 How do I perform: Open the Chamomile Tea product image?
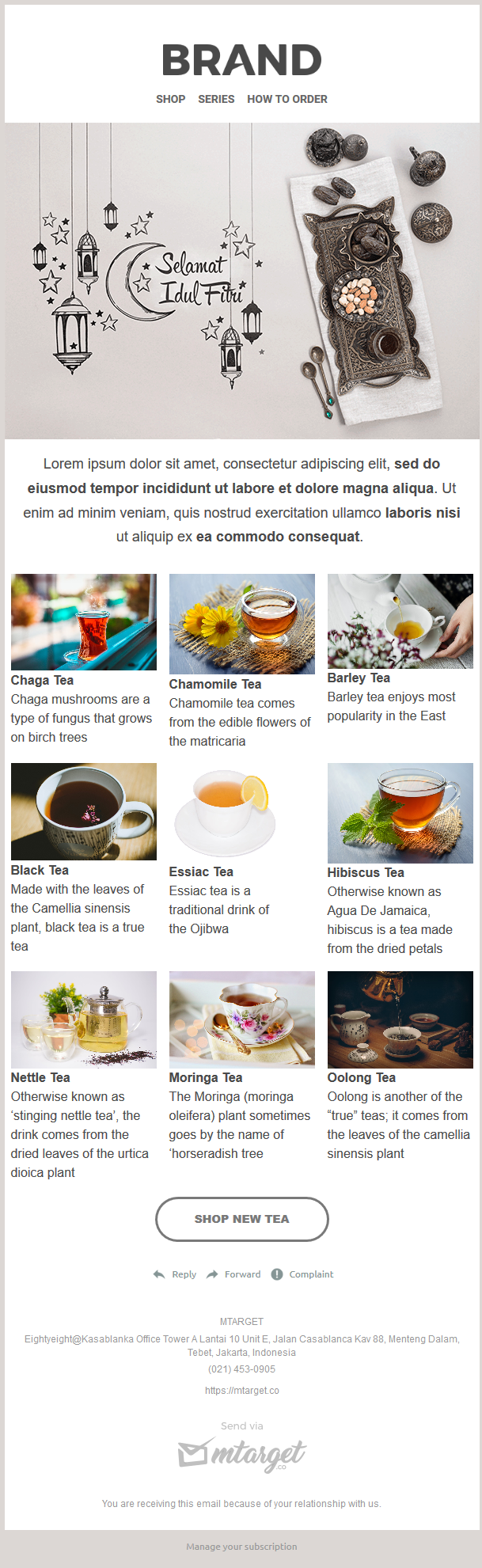241,623
